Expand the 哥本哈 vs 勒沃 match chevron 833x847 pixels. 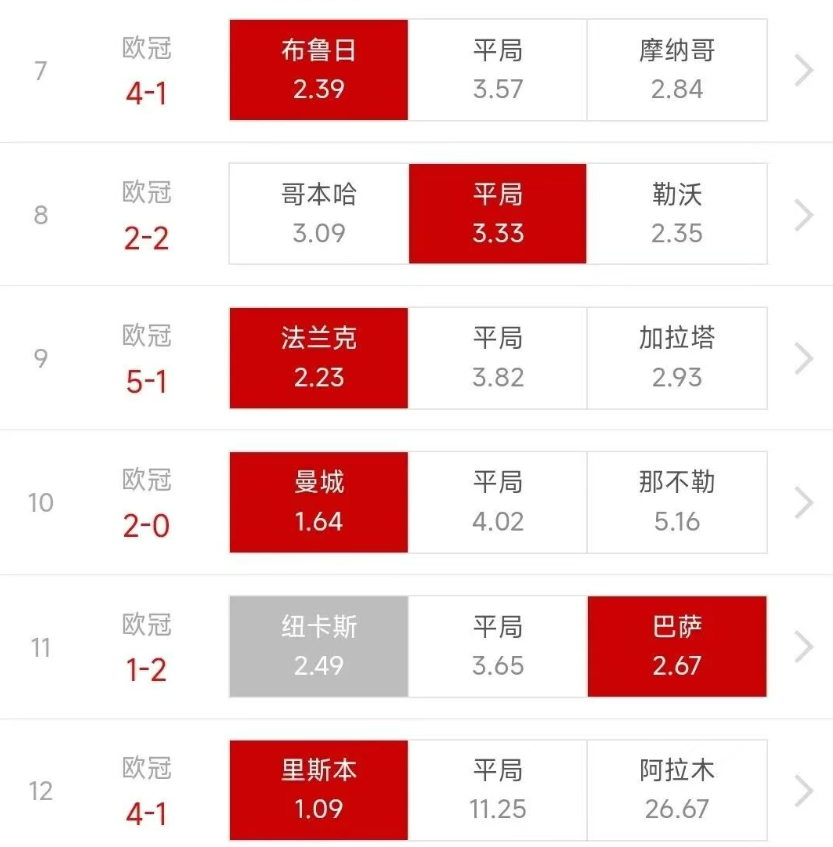tap(804, 214)
